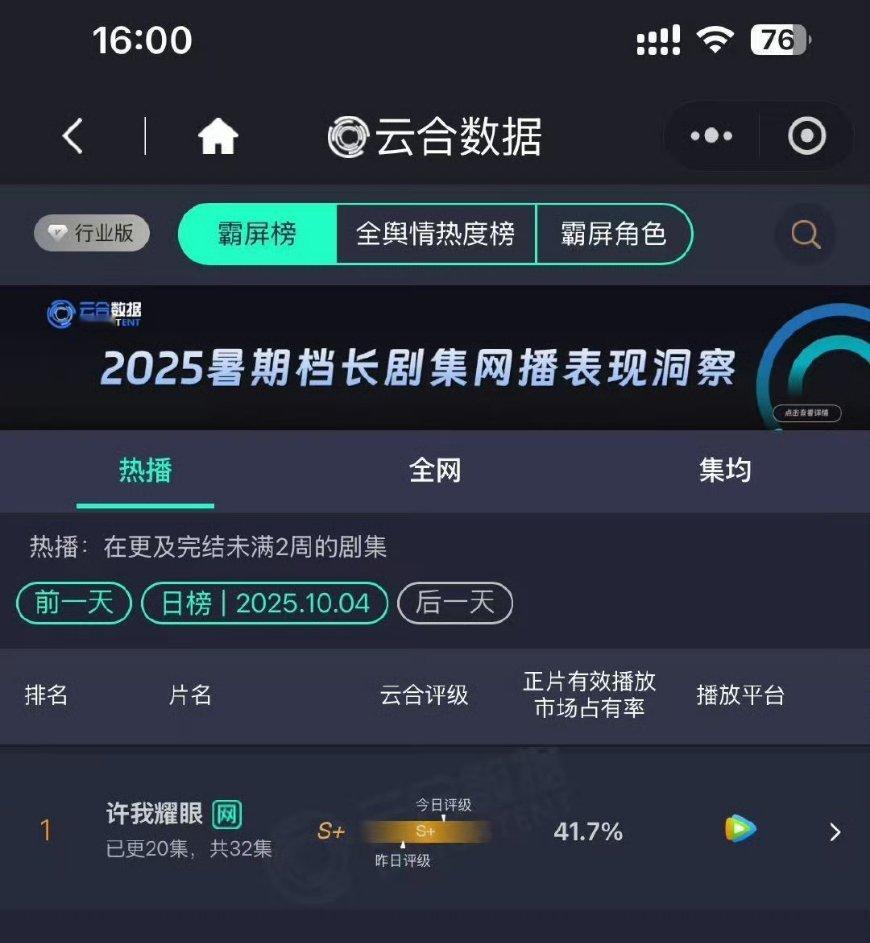Close the mini program via the circle icon

(x=806, y=136)
